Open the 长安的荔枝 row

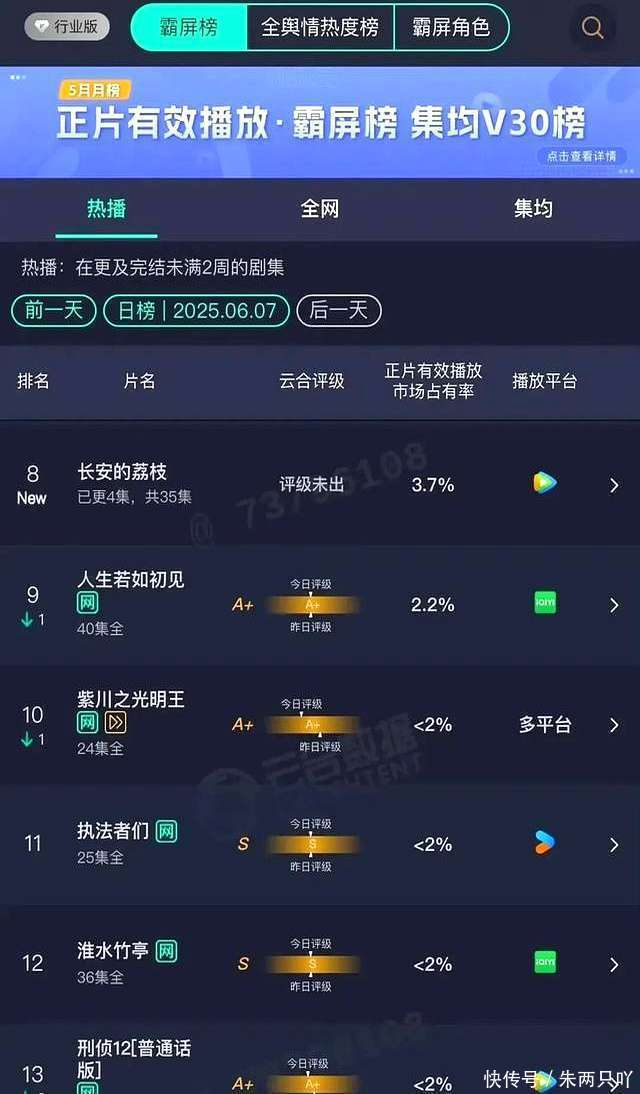(x=320, y=484)
